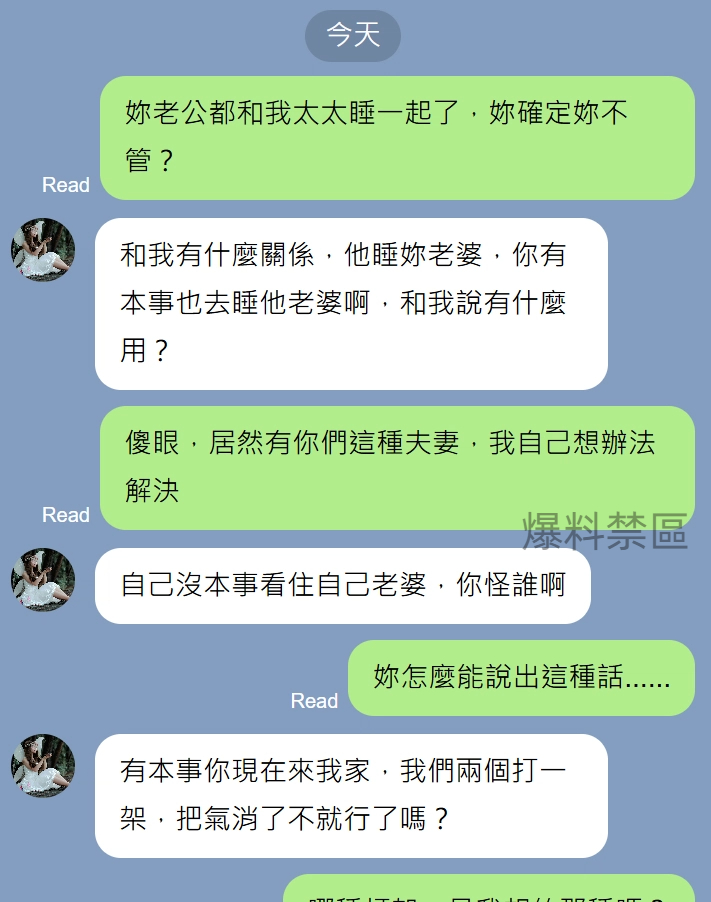View the contact's avatar beside 有本事你現在來我家
This screenshot has height=902, width=711.
(43, 766)
